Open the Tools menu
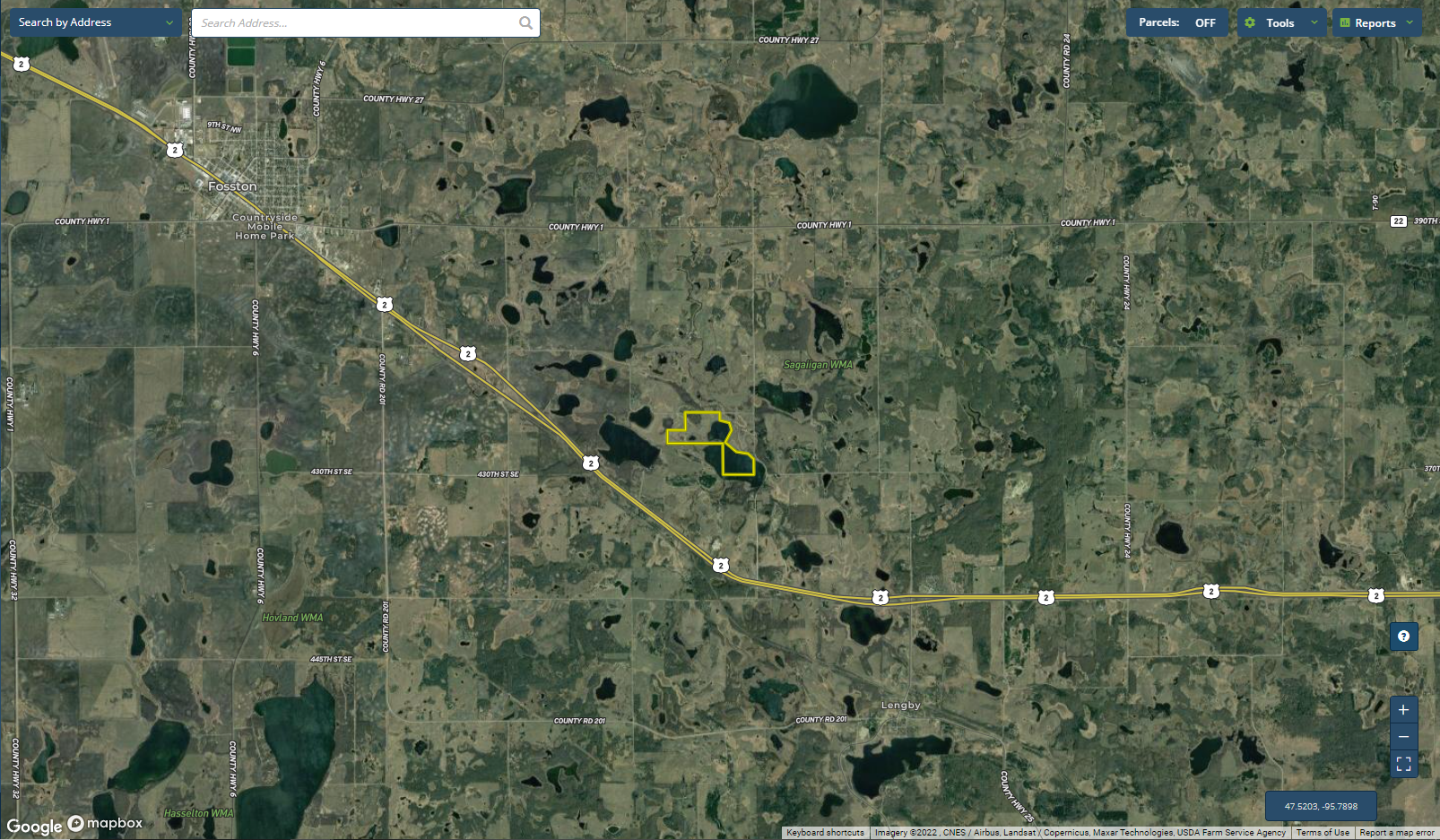 coord(1280,23)
